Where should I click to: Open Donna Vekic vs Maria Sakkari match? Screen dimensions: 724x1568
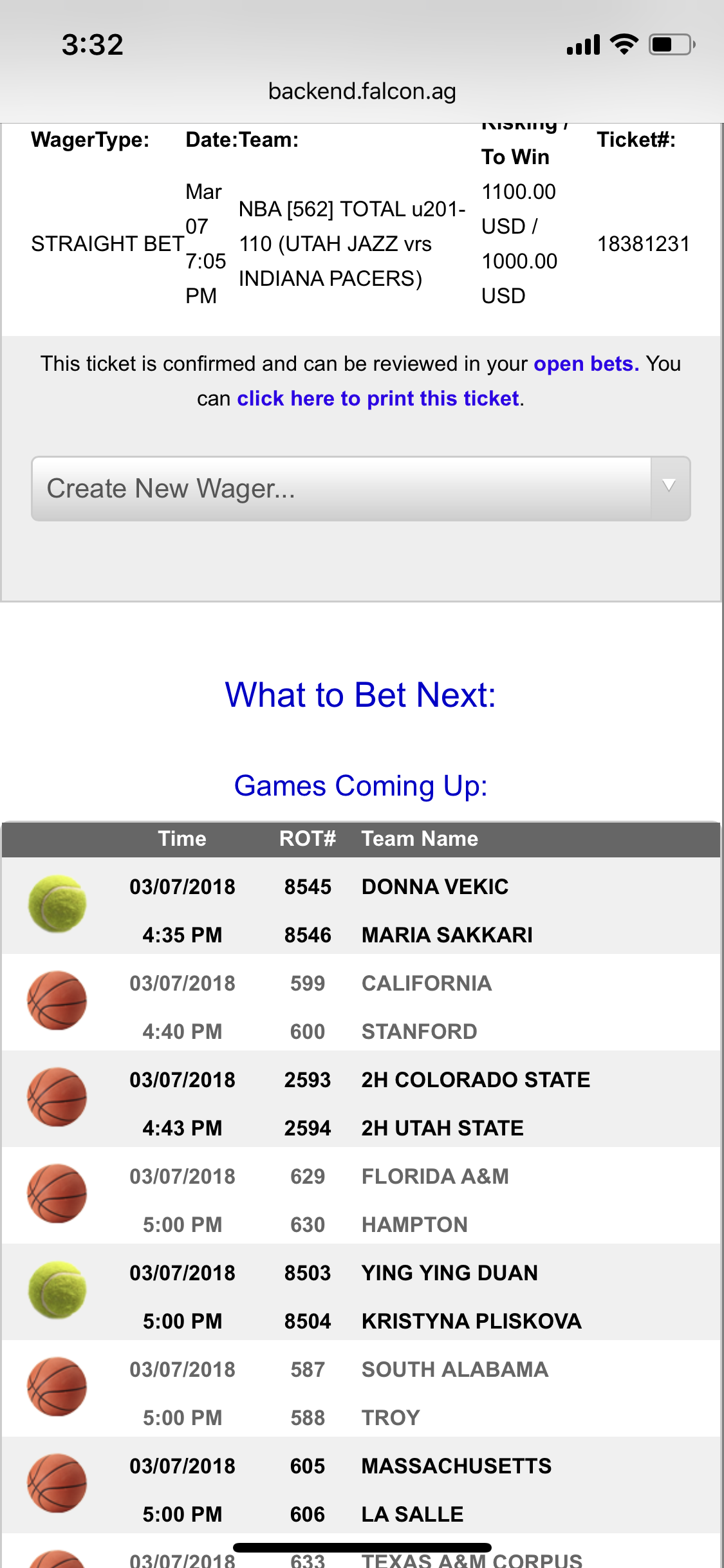point(361,906)
